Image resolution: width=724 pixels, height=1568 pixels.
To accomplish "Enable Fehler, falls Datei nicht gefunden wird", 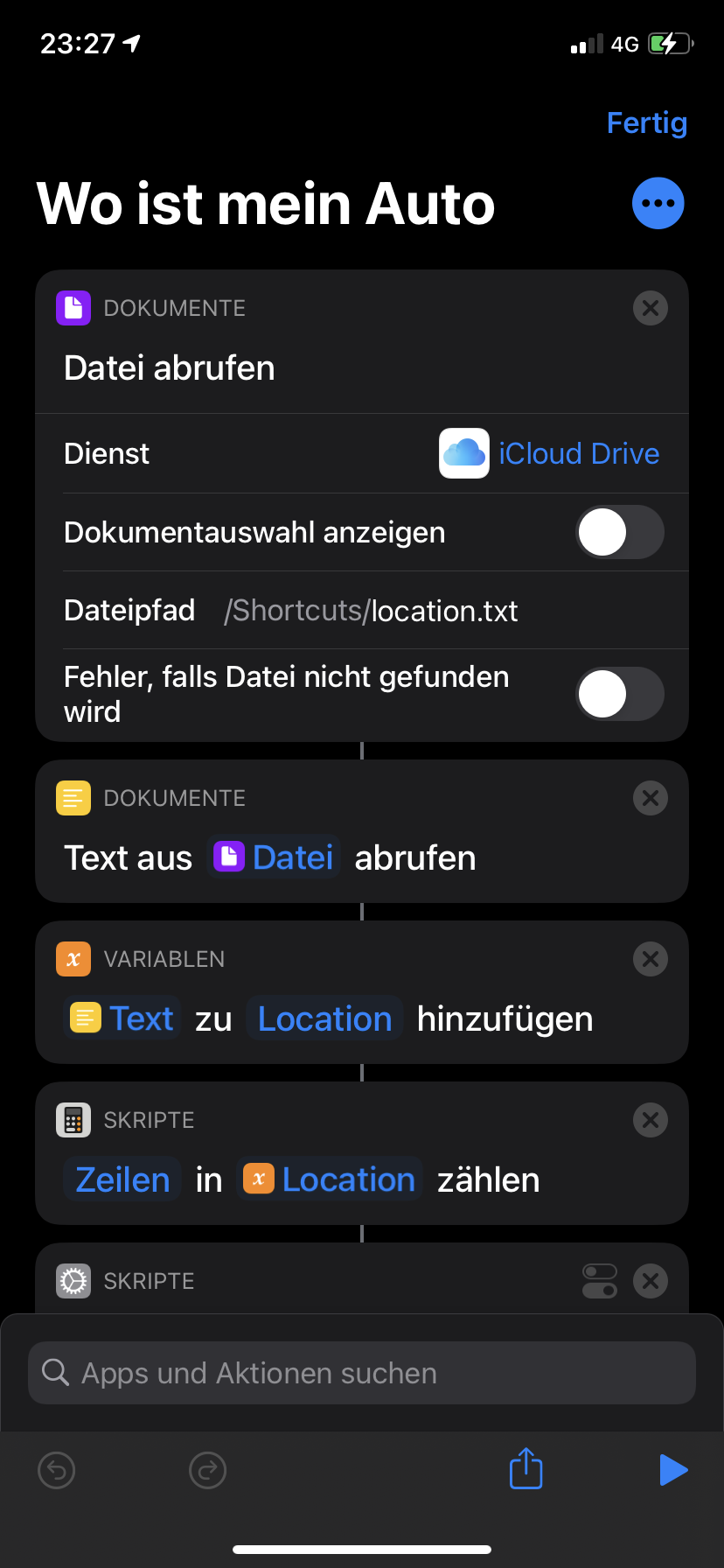I will 619,694.
